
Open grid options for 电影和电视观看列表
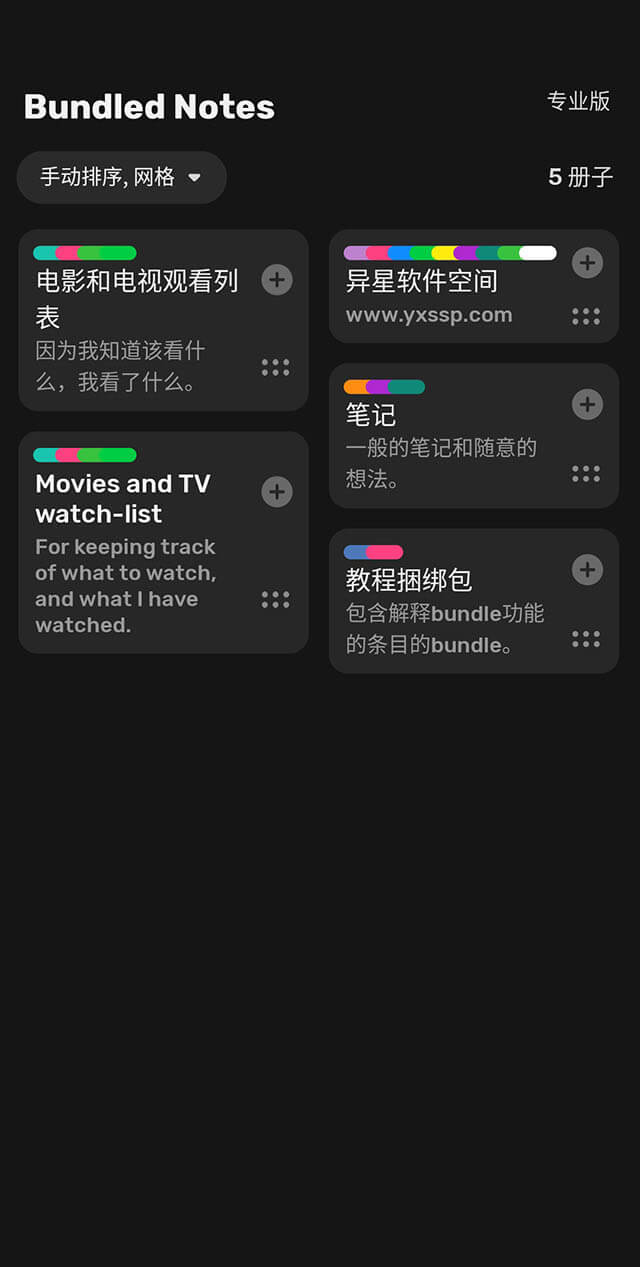pyautogui.click(x=276, y=367)
